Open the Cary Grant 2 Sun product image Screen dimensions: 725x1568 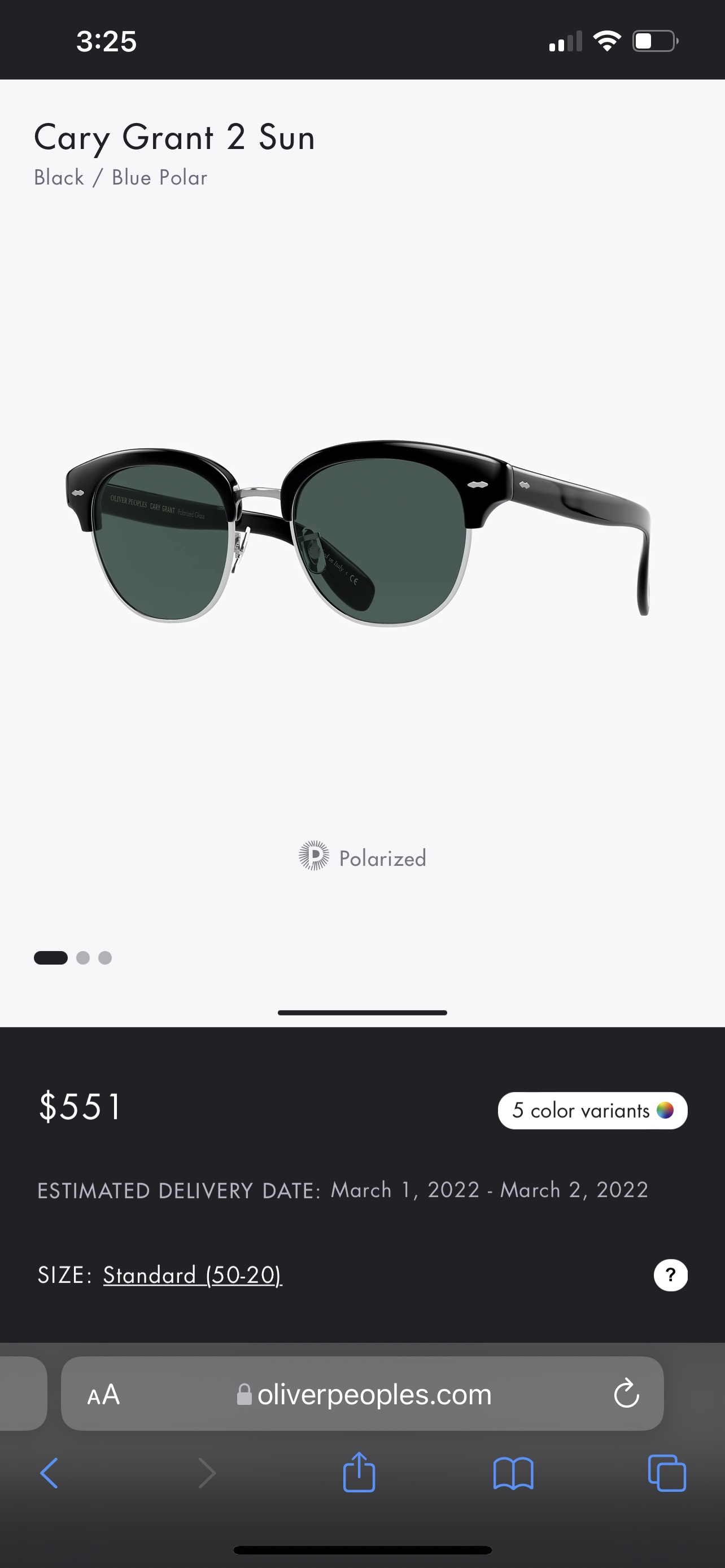point(359,533)
